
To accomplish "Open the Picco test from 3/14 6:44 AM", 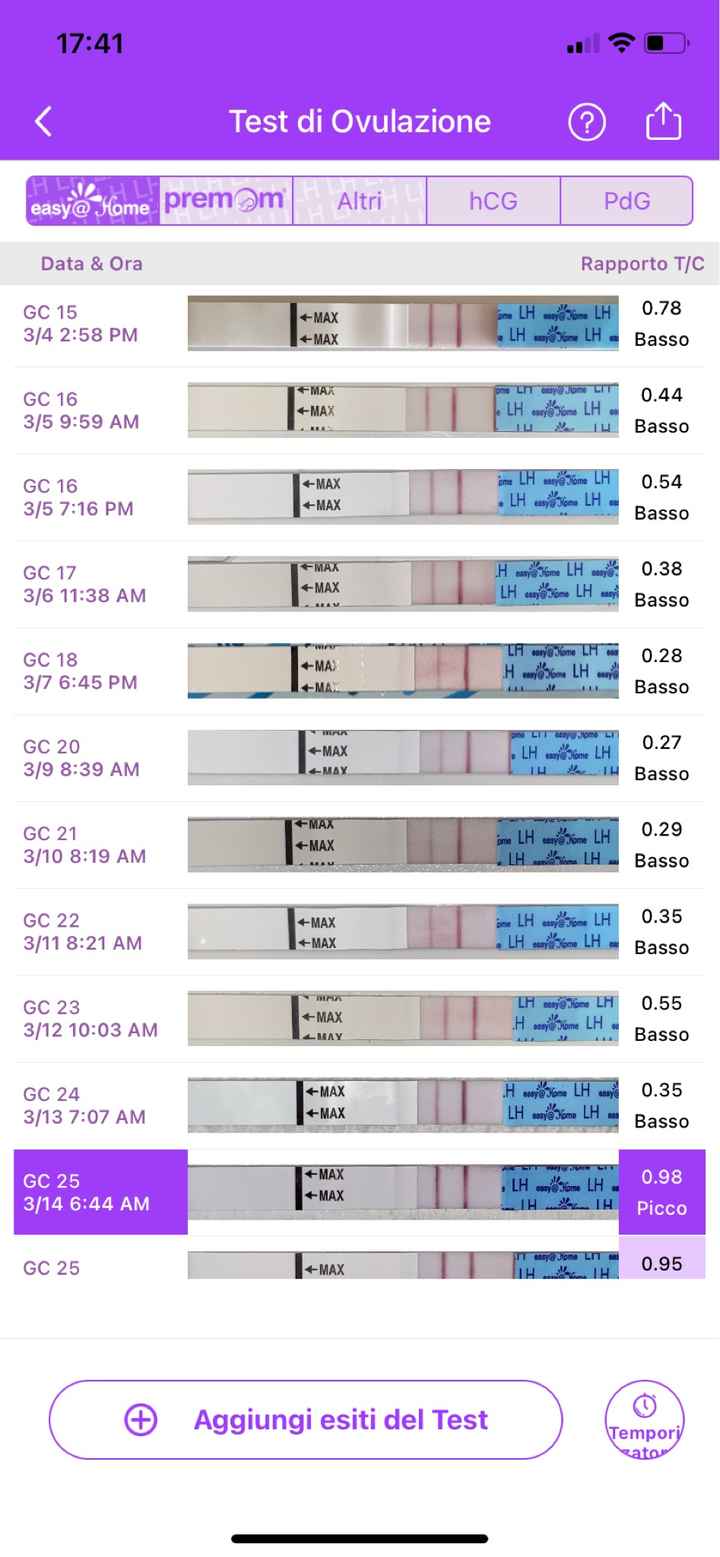I will [x=360, y=1192].
